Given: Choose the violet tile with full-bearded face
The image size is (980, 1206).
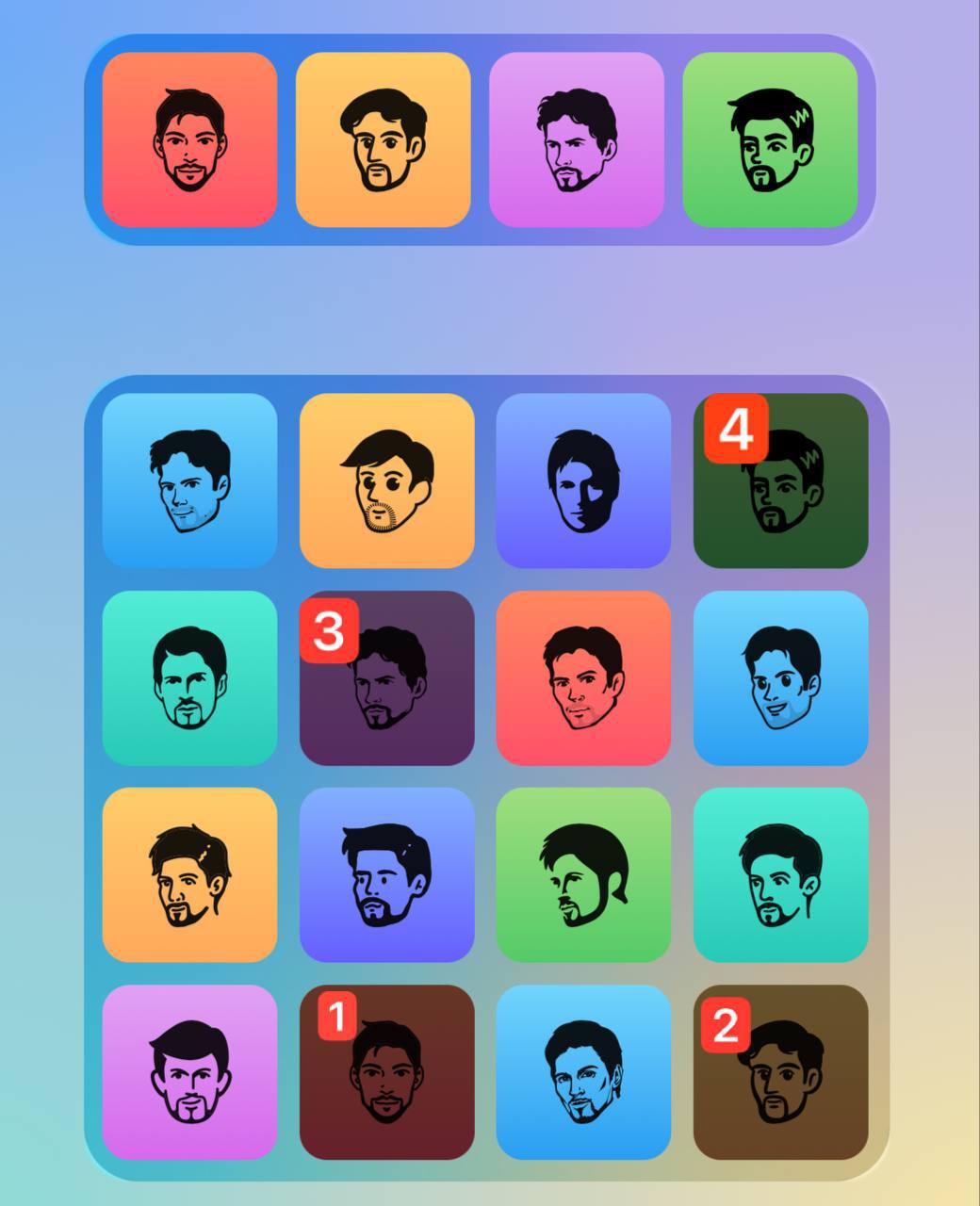Looking at the screenshot, I should 386,874.
